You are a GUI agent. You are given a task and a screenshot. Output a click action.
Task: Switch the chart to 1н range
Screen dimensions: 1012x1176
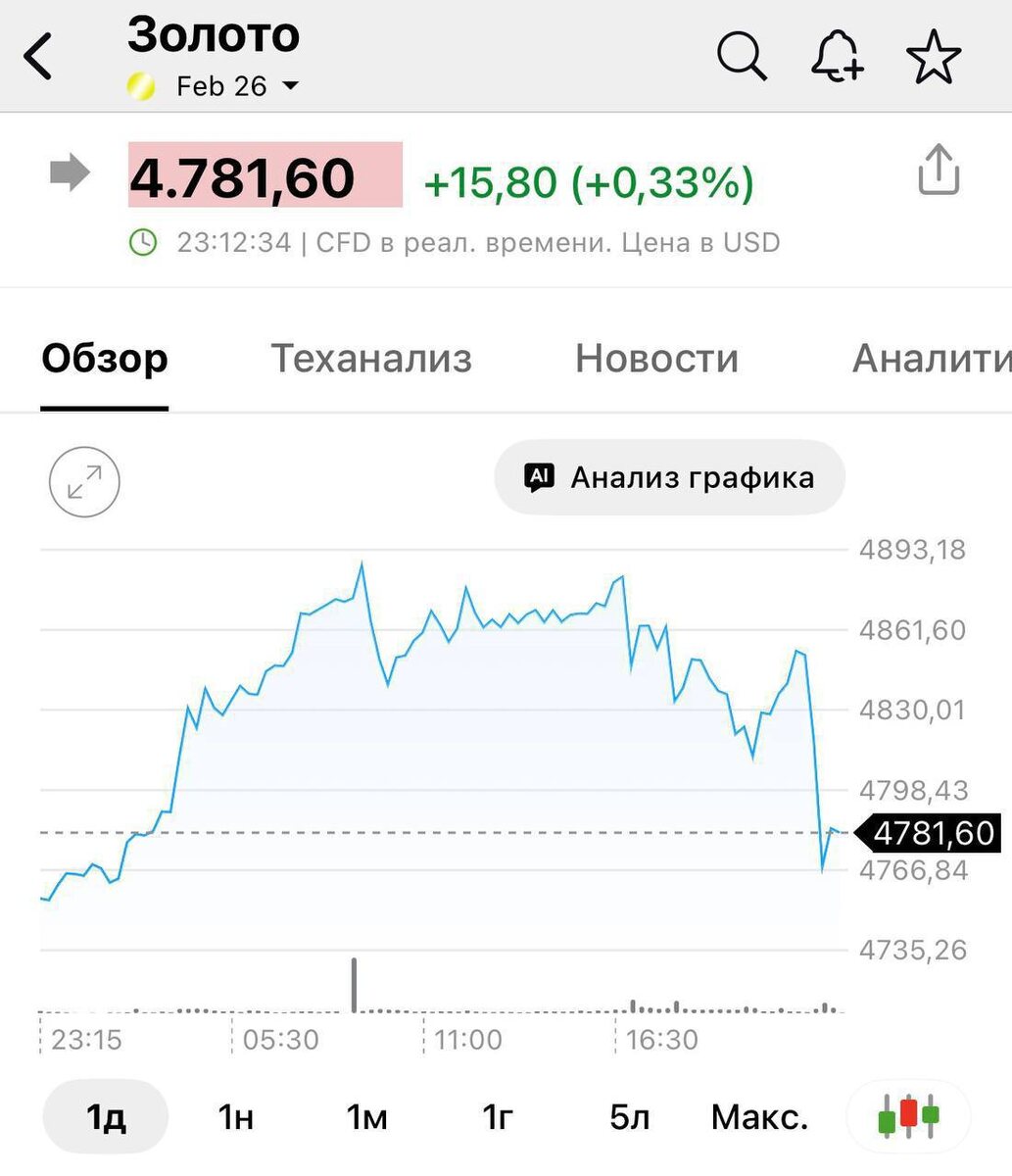(235, 1117)
